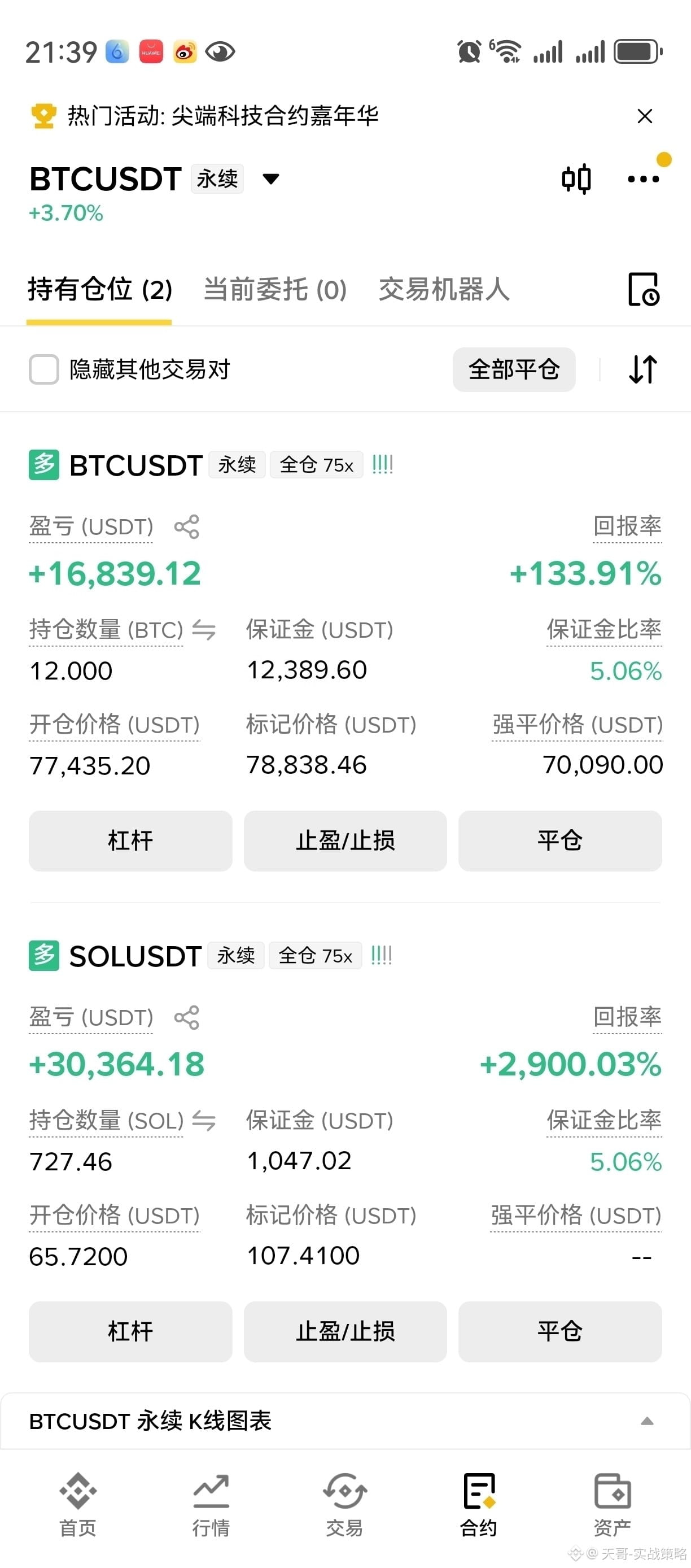The height and width of the screenshot is (1568, 691).
Task: Open the positions sort icon
Action: (643, 369)
